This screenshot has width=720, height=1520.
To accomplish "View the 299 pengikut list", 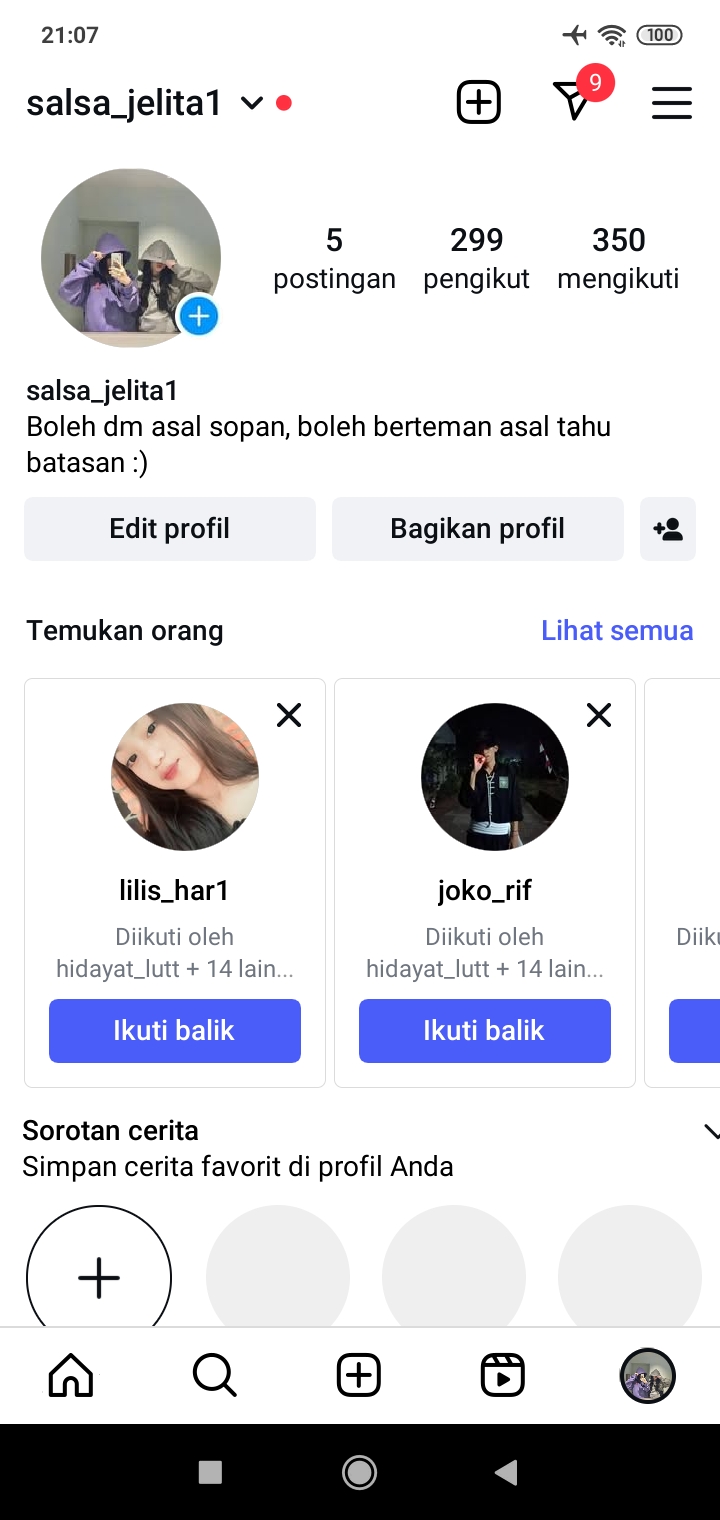I will coord(476,258).
